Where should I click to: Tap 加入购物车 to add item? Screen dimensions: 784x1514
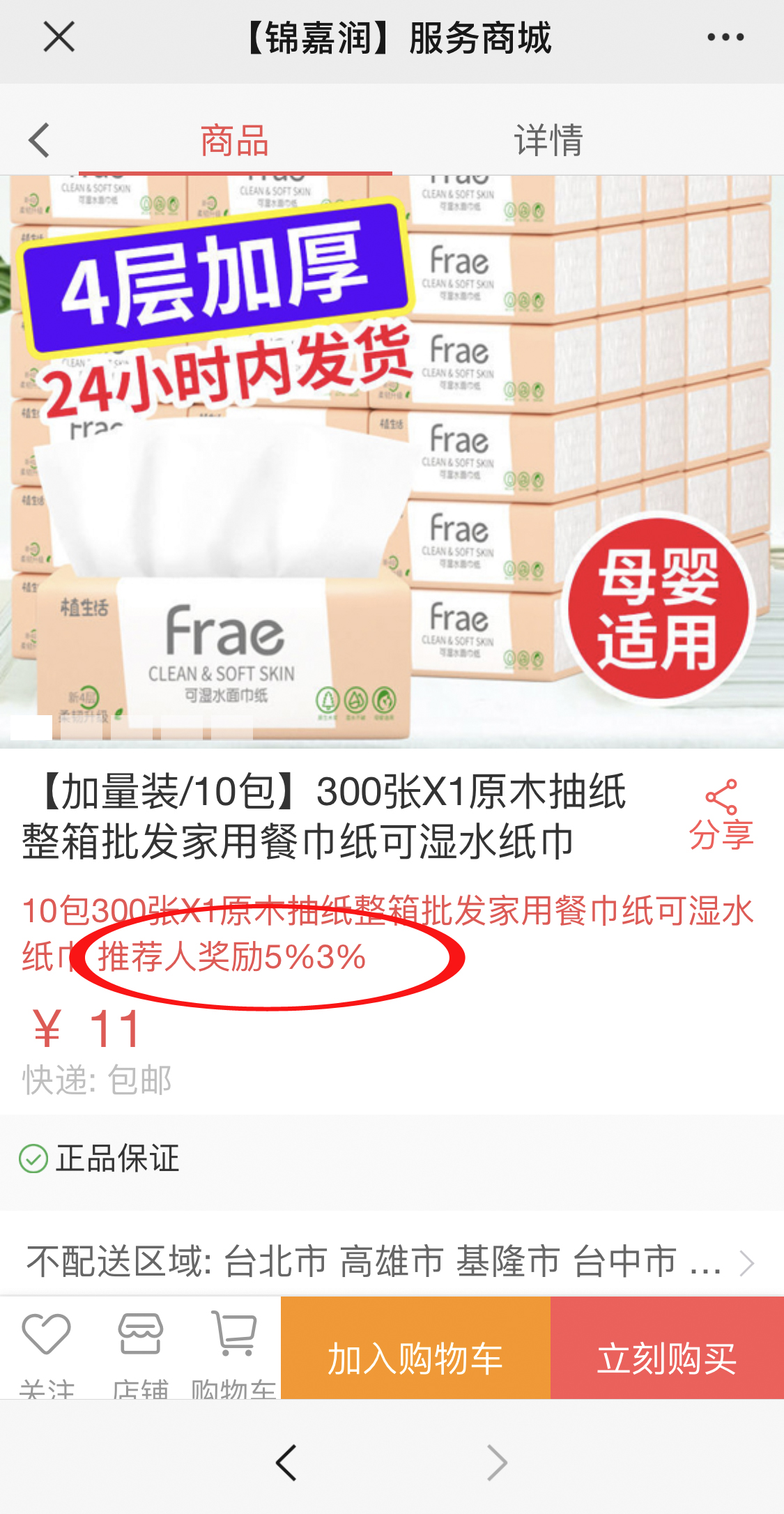coord(415,1358)
